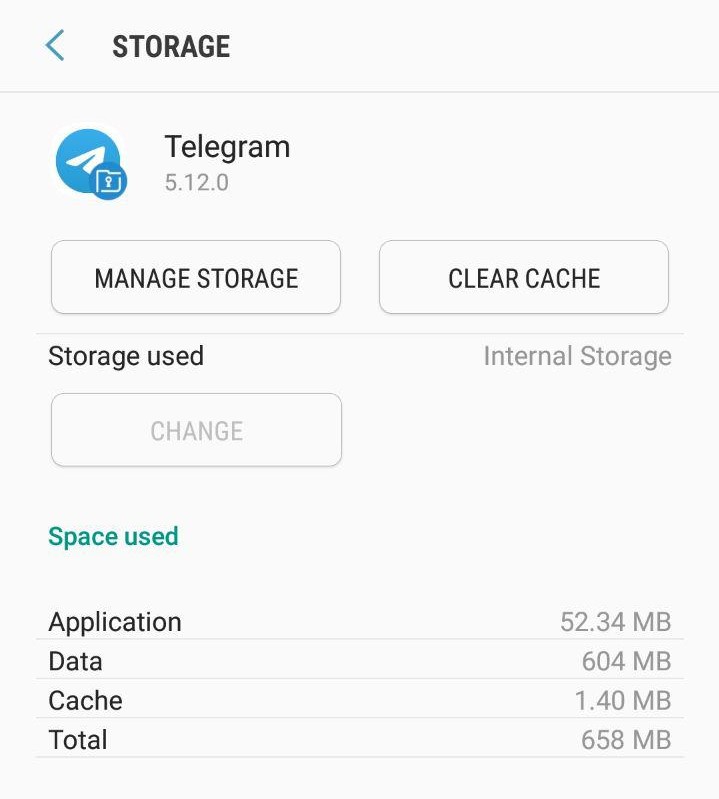Go back from the Storage screen

coord(55,46)
